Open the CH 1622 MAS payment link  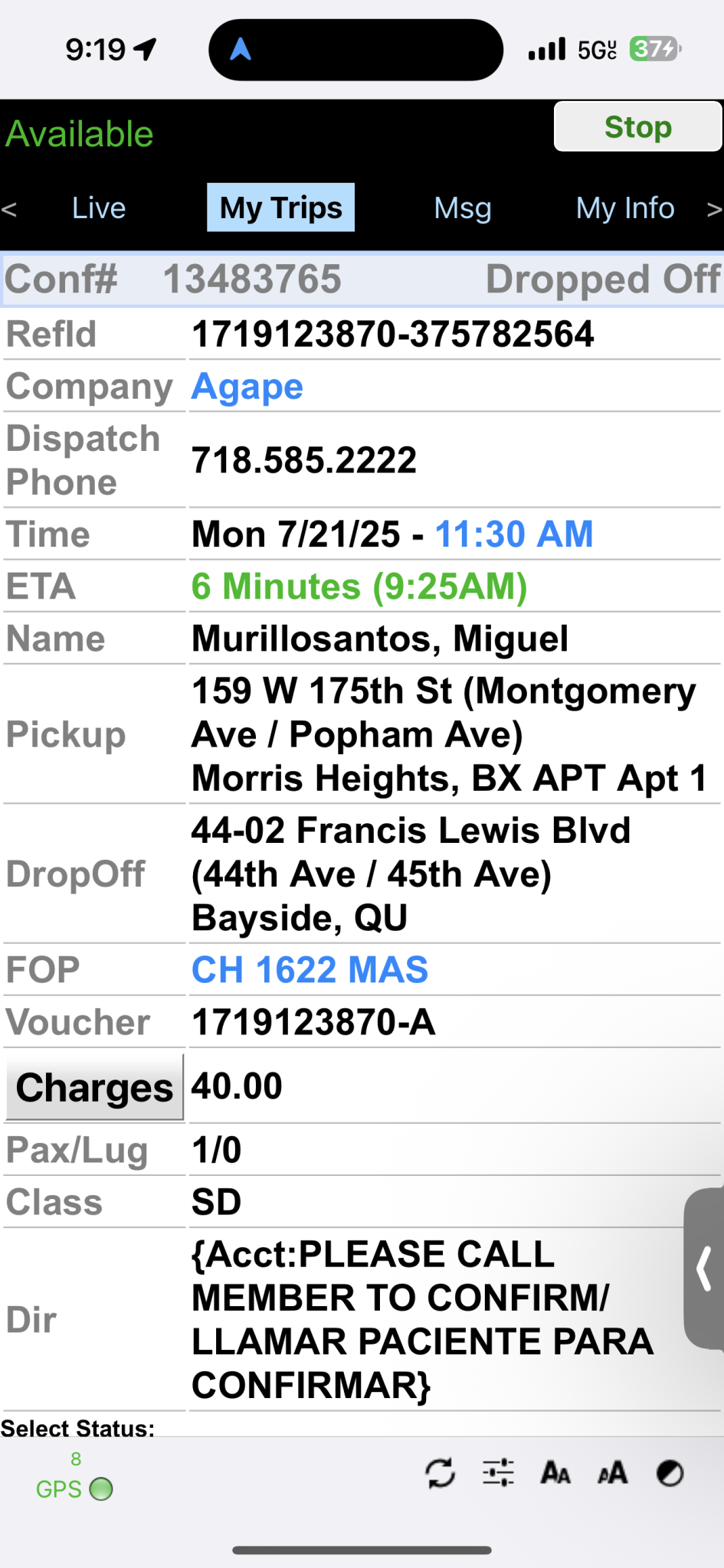310,970
